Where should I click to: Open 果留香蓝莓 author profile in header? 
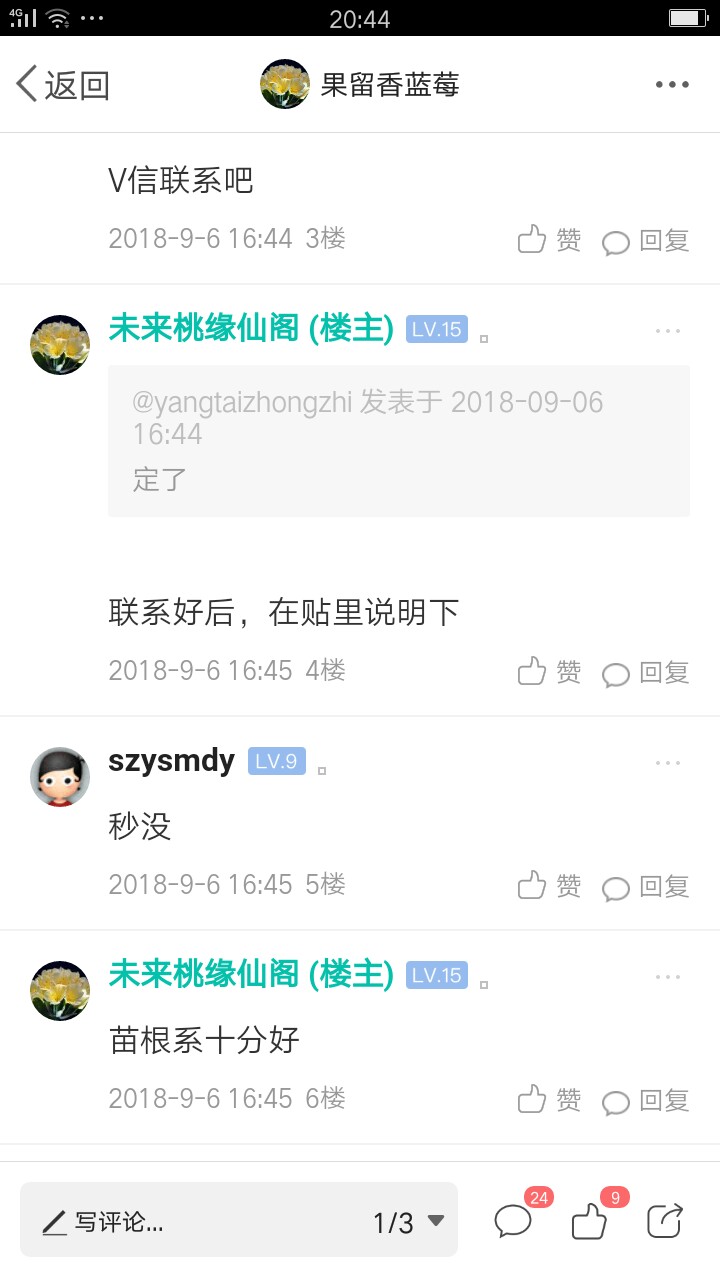360,85
